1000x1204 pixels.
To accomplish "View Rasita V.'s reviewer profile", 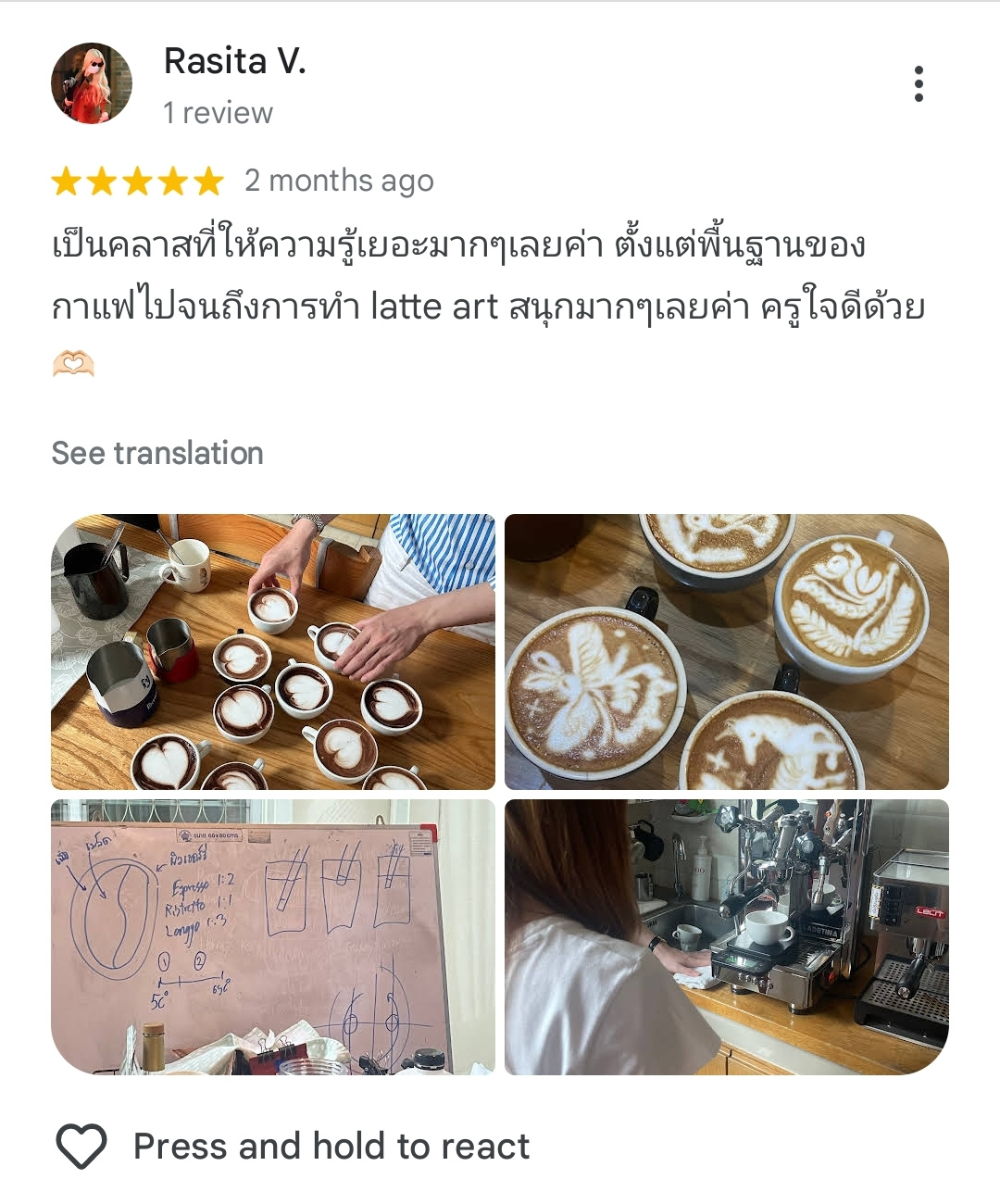I will 234,61.
